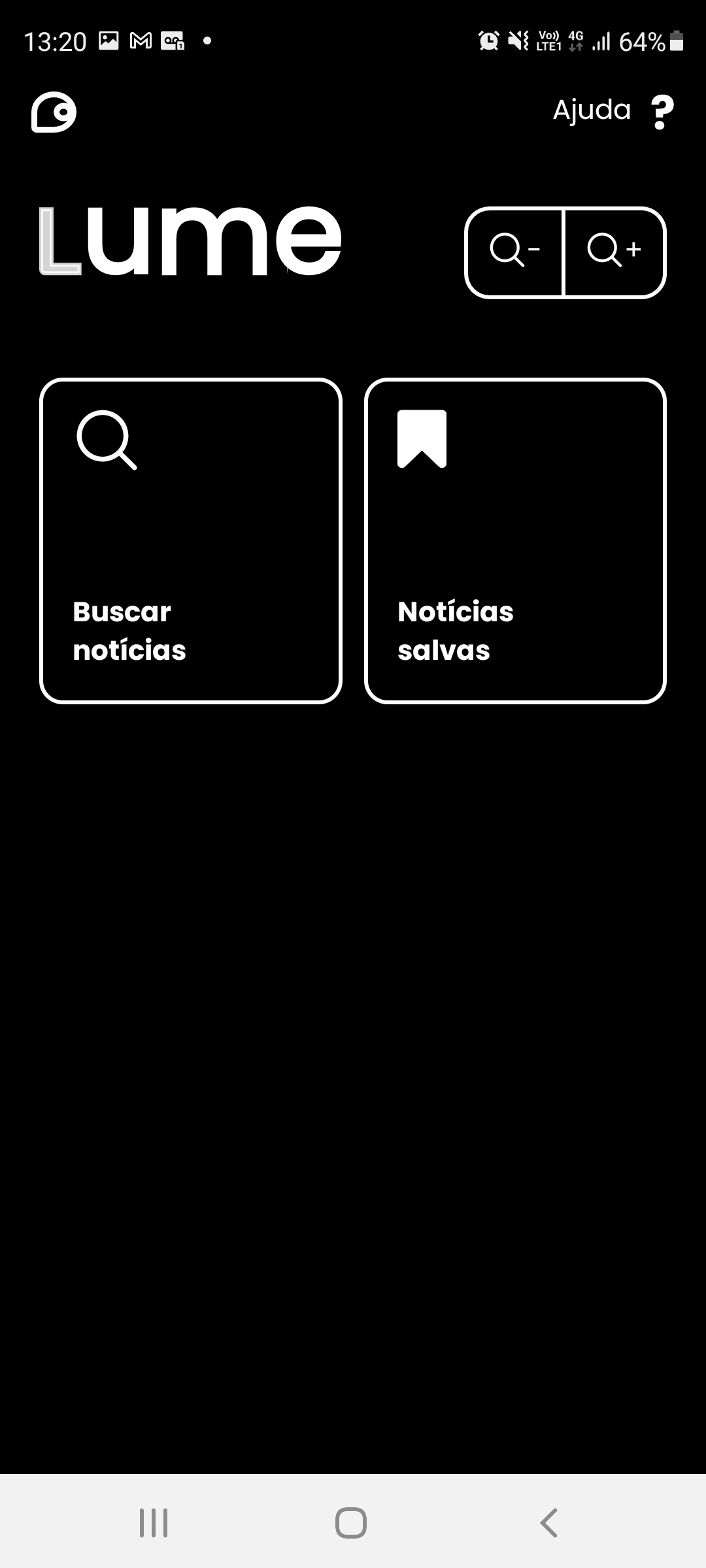Go back using the system back button
The height and width of the screenshot is (1568, 706).
(549, 1522)
